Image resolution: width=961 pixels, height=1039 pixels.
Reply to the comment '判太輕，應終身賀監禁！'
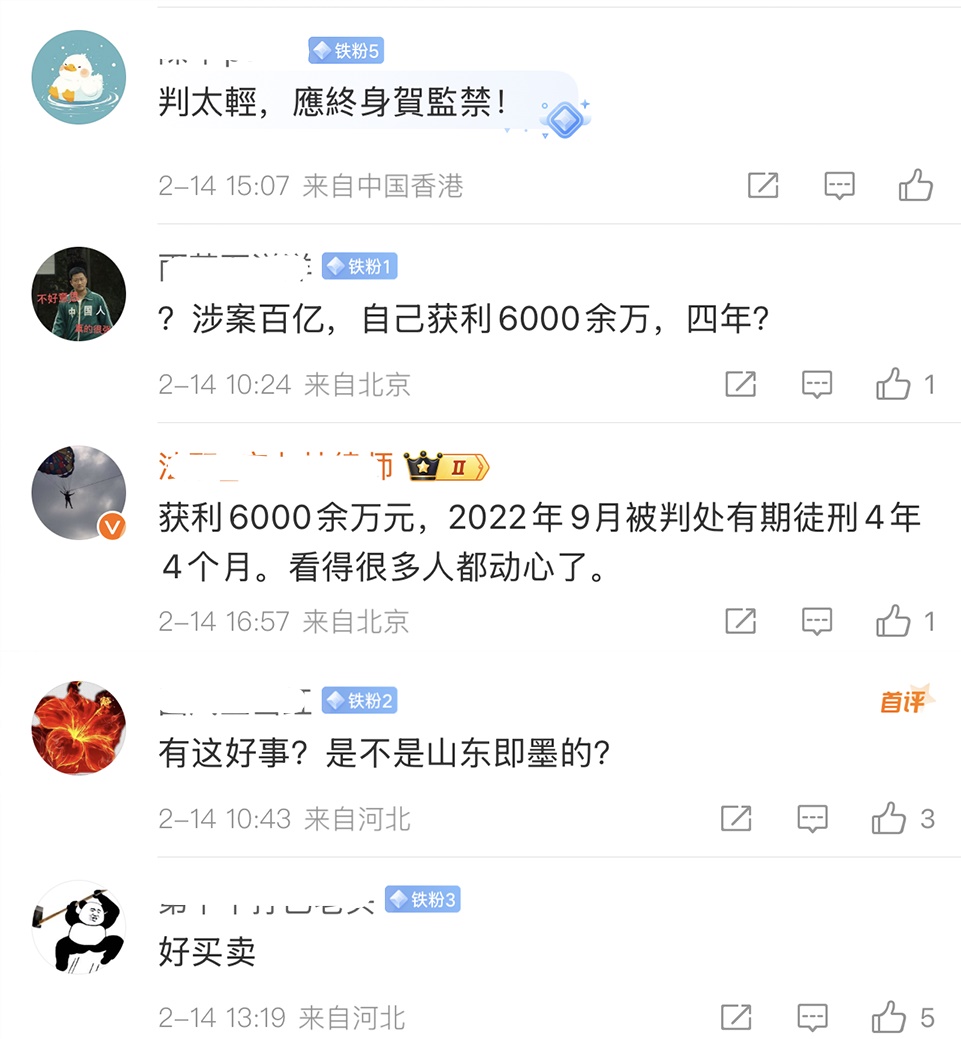click(839, 185)
